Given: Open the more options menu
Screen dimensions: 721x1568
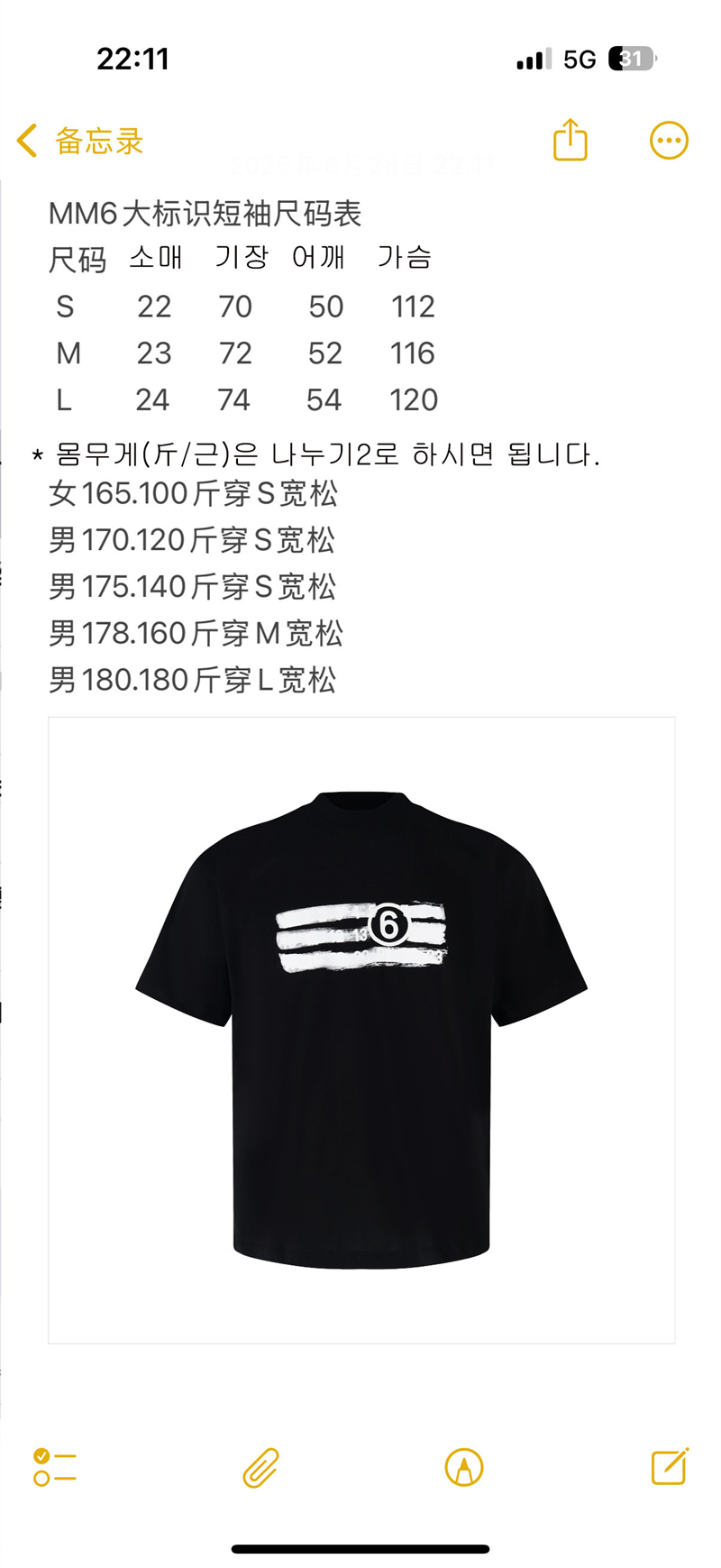Looking at the screenshot, I should [669, 141].
